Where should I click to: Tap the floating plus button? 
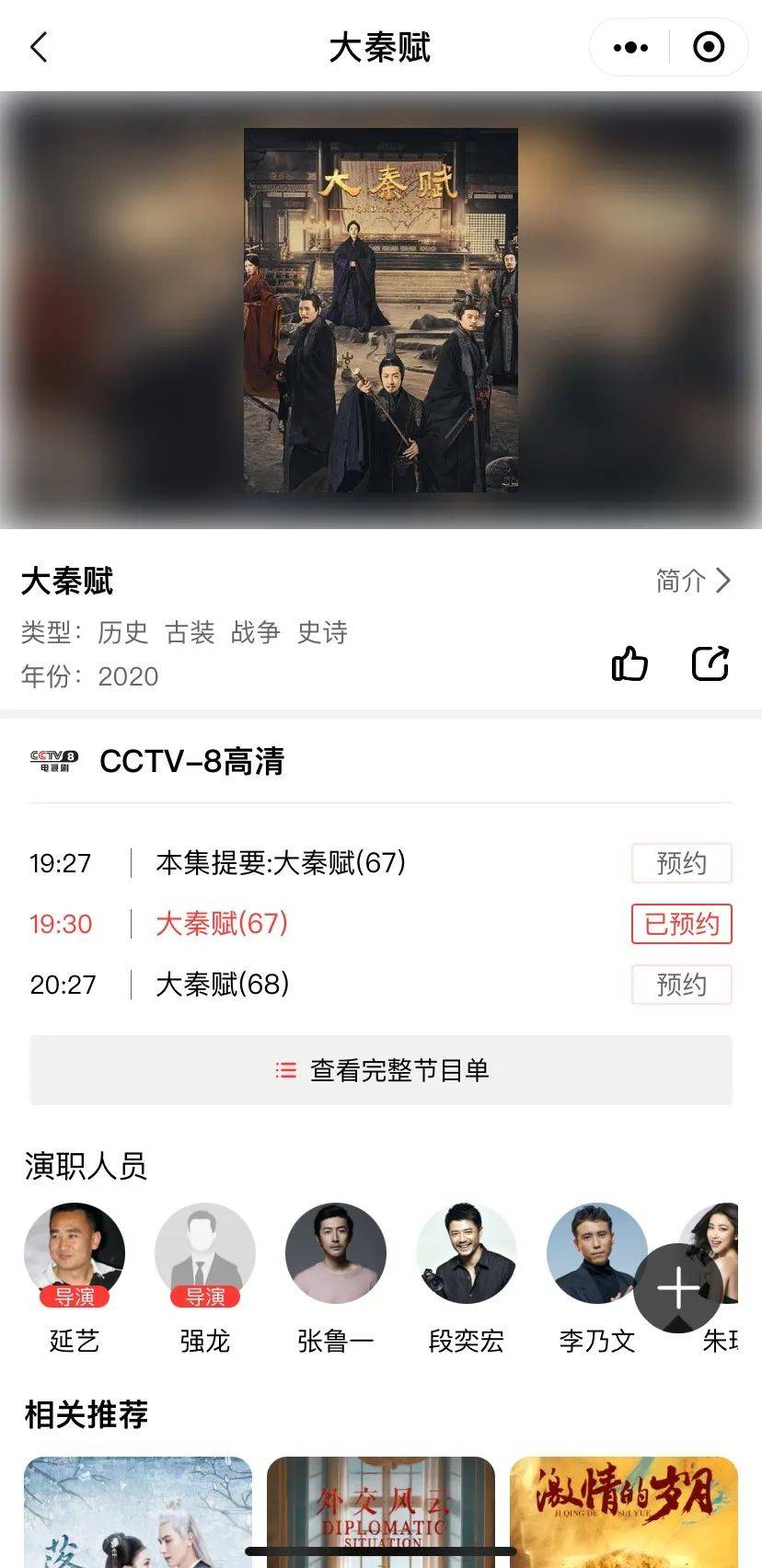click(678, 1287)
